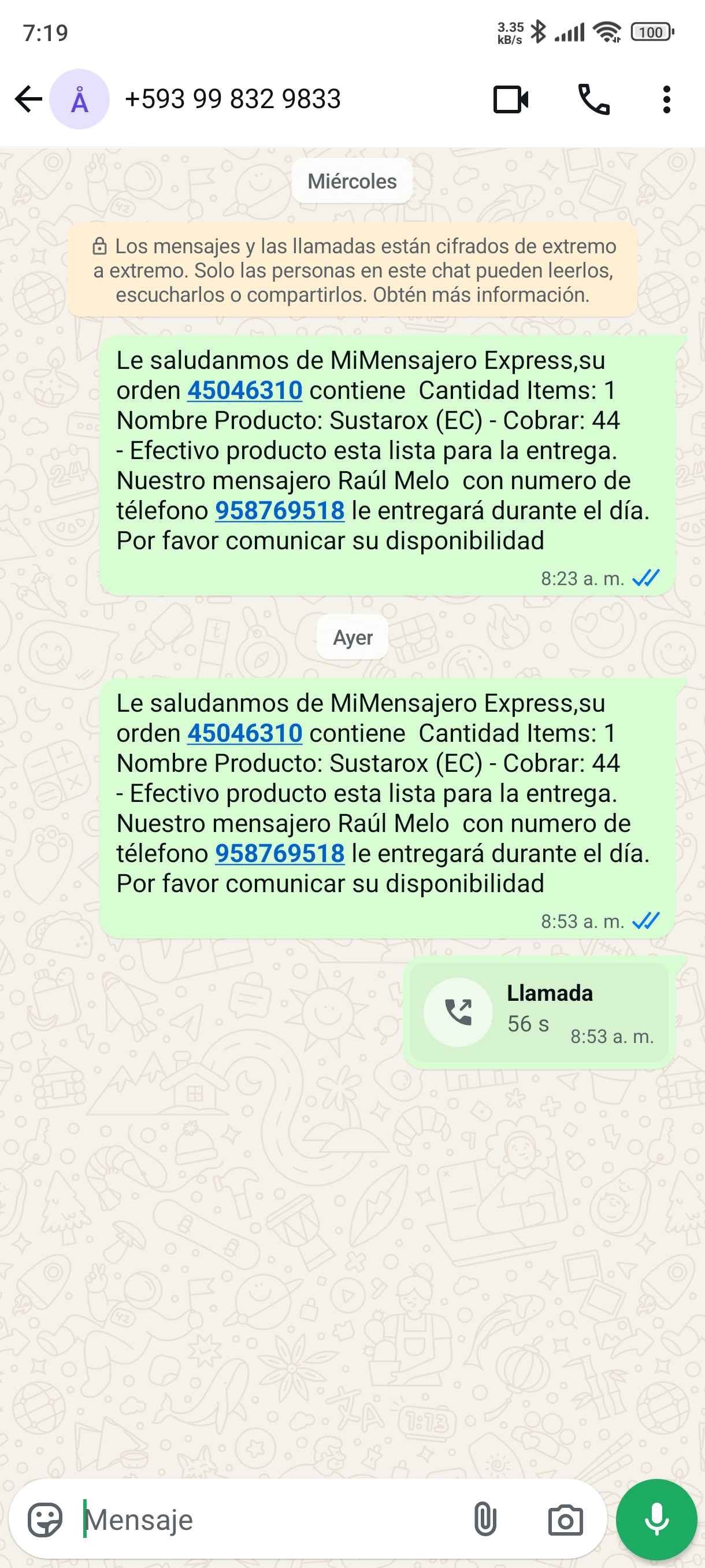Screen dimensions: 705x1568
Task: Start a voice call
Action: coord(593,99)
